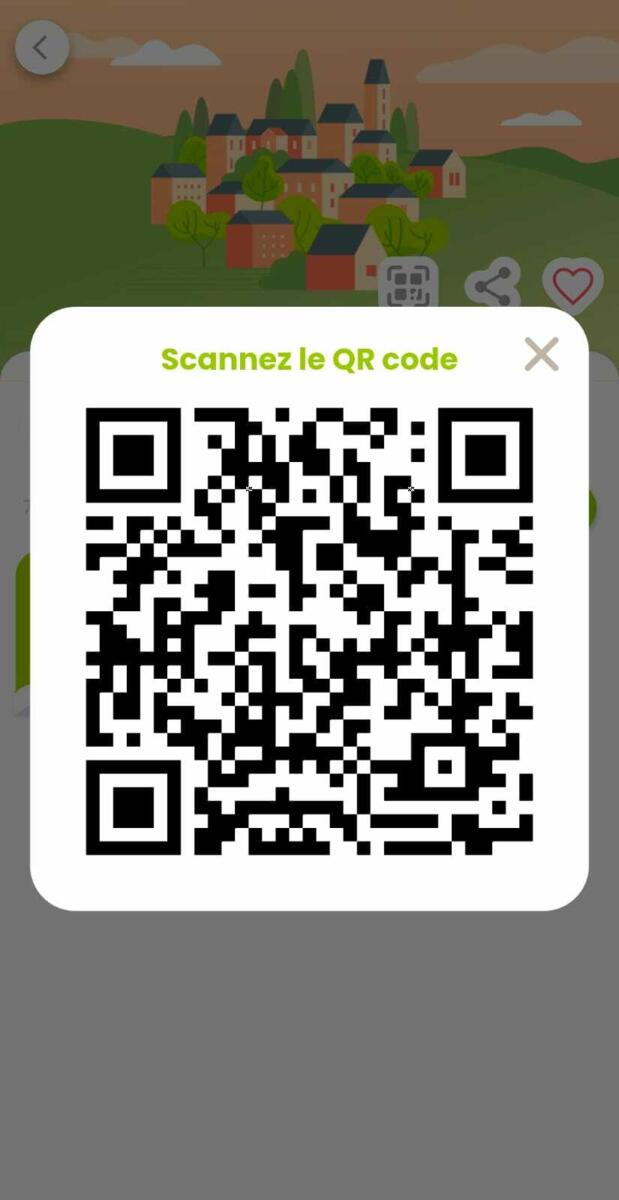
Task: Close the QR code dialog
Action: (x=541, y=354)
